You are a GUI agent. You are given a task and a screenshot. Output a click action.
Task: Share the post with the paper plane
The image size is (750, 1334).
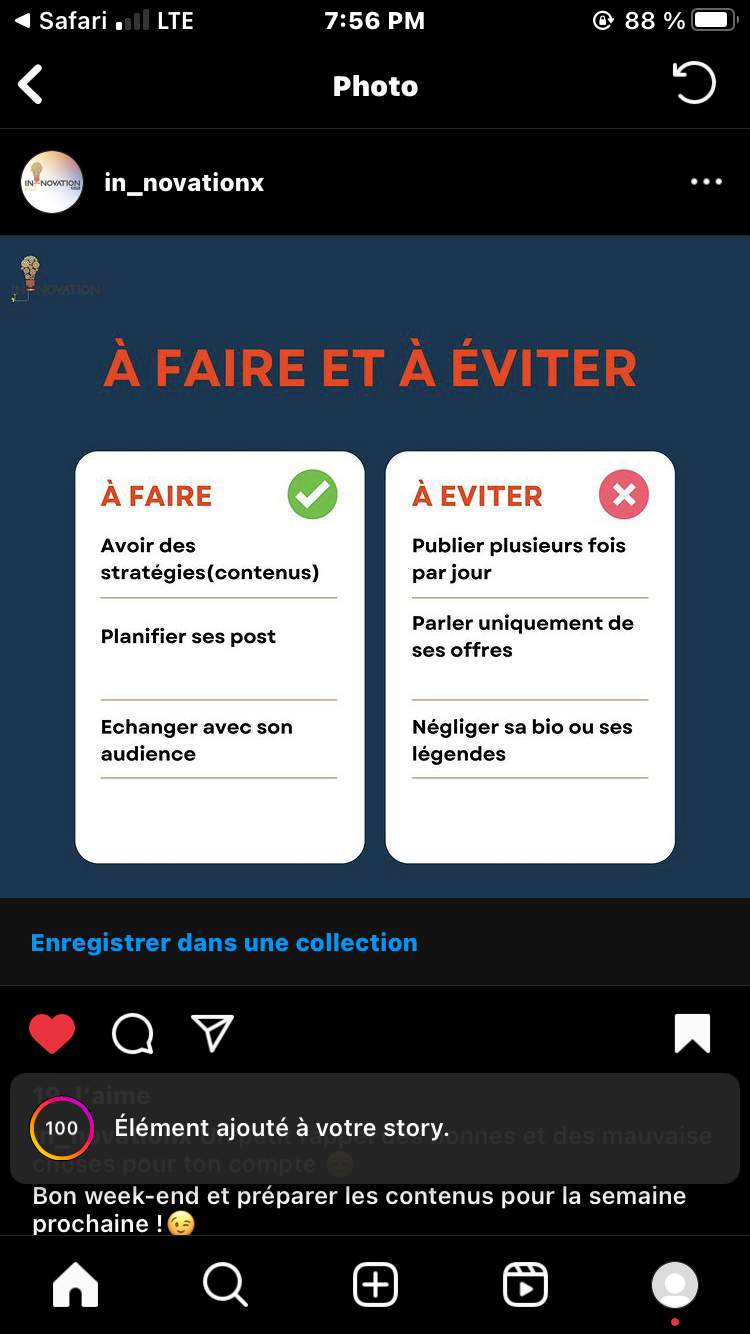coord(212,1034)
